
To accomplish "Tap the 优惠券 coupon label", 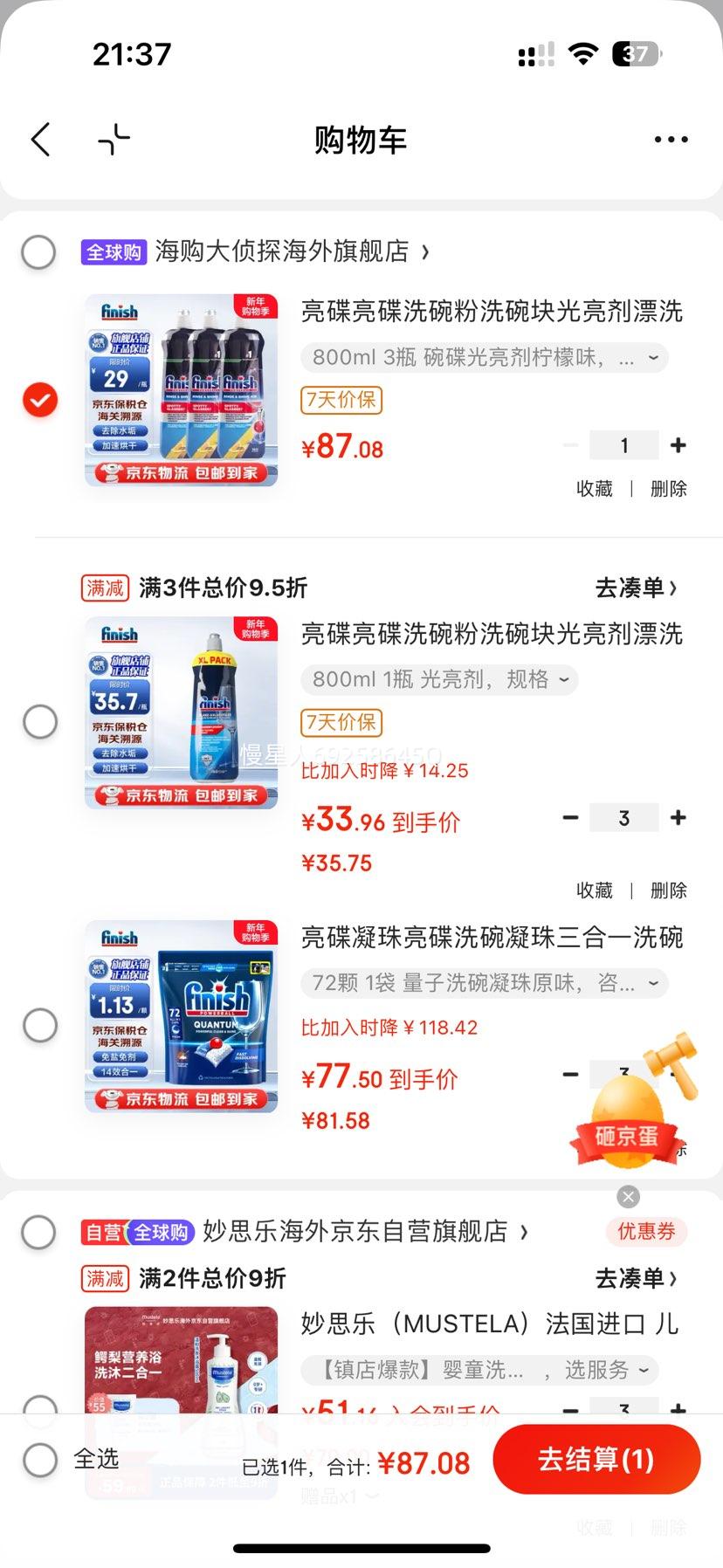I will (646, 1232).
